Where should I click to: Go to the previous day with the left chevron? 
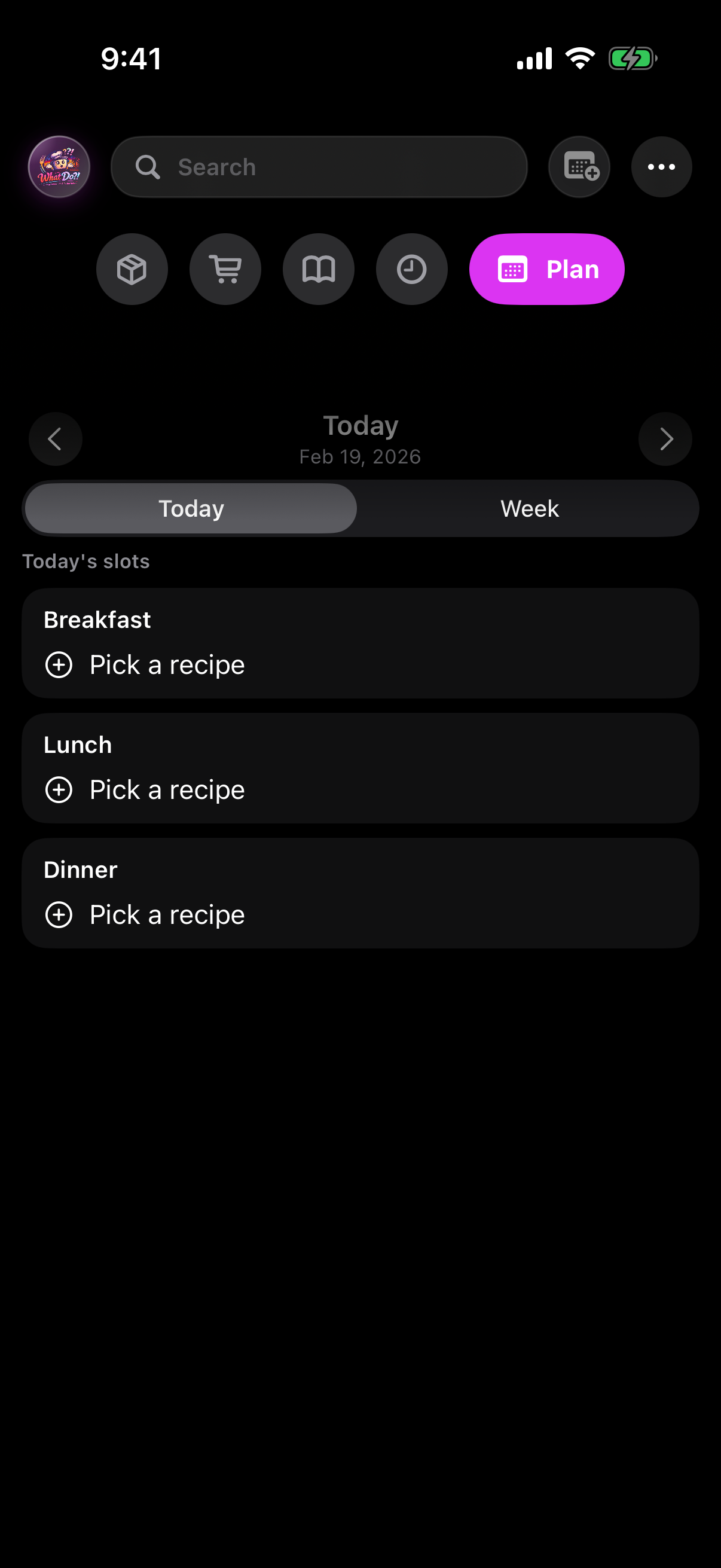[55, 439]
